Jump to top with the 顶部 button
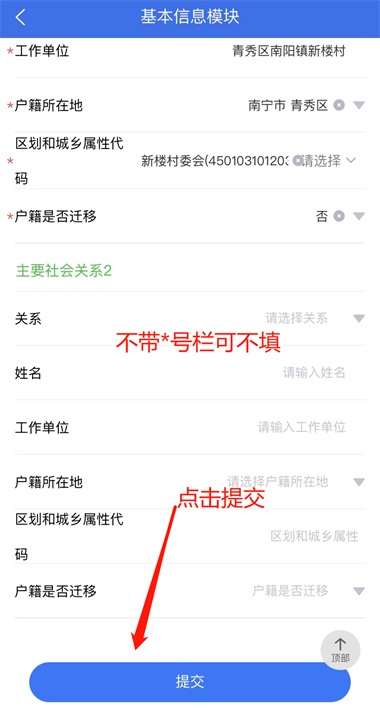The height and width of the screenshot is (708, 380). tap(340, 650)
